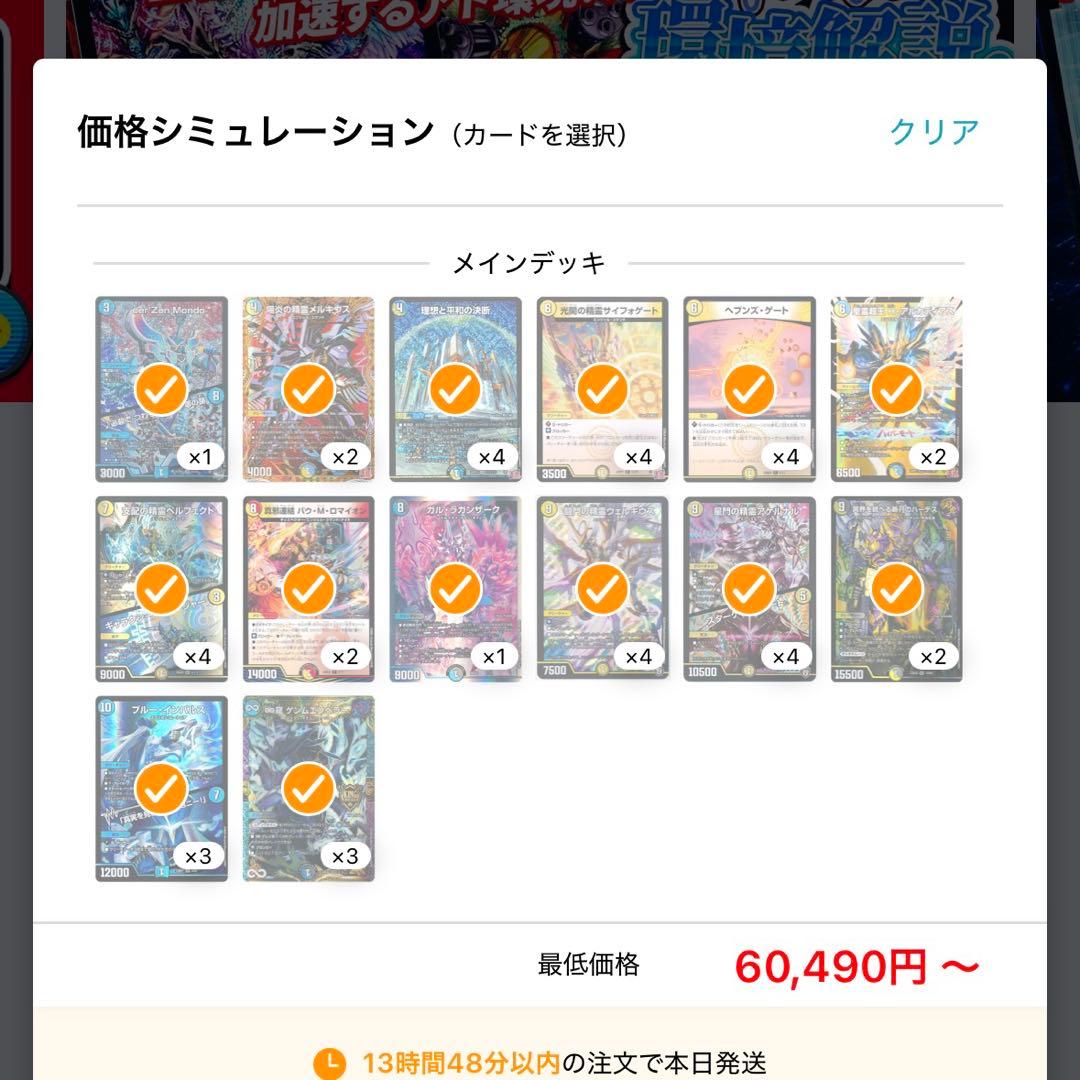Deselect the Zen Mondo card
Image resolution: width=1080 pixels, height=1080 pixels.
point(161,389)
